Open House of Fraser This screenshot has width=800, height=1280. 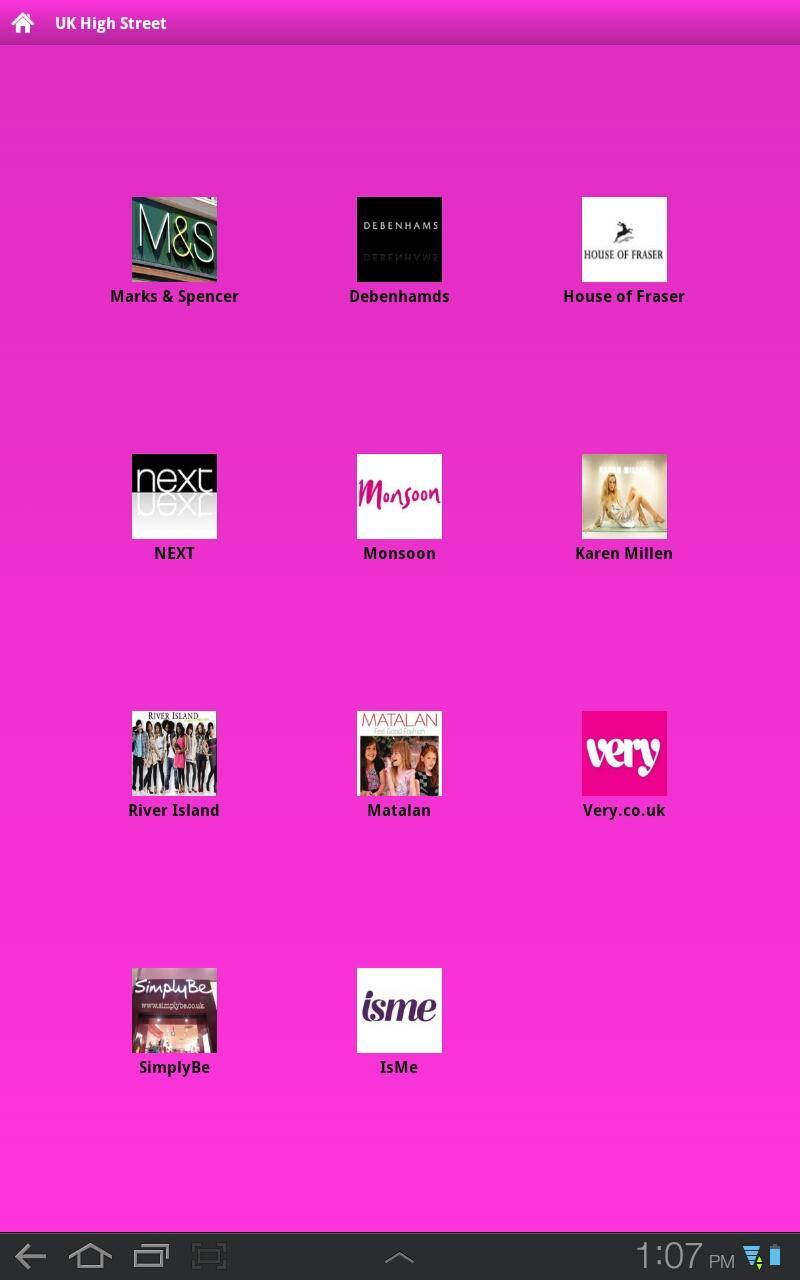[624, 240]
